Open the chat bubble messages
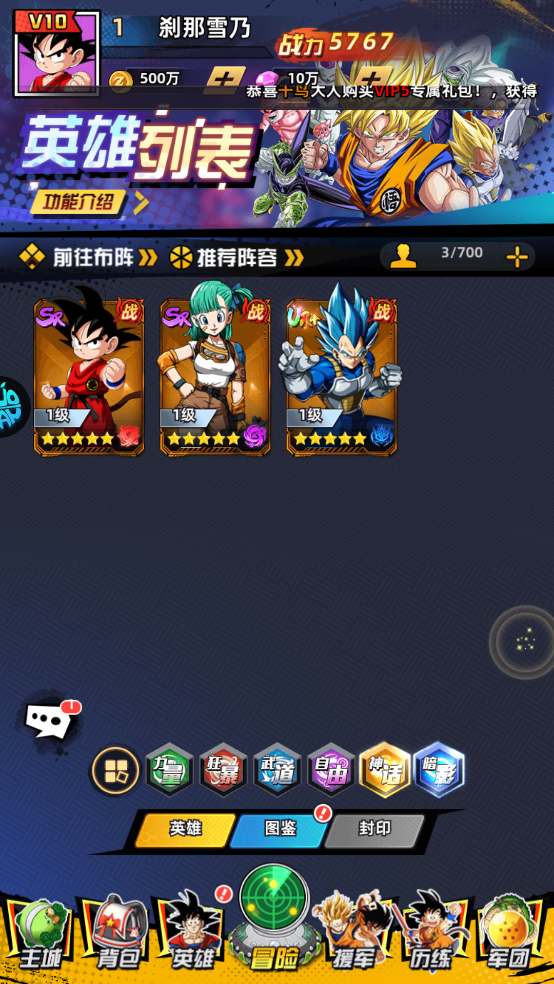The image size is (554, 984). [x=51, y=721]
